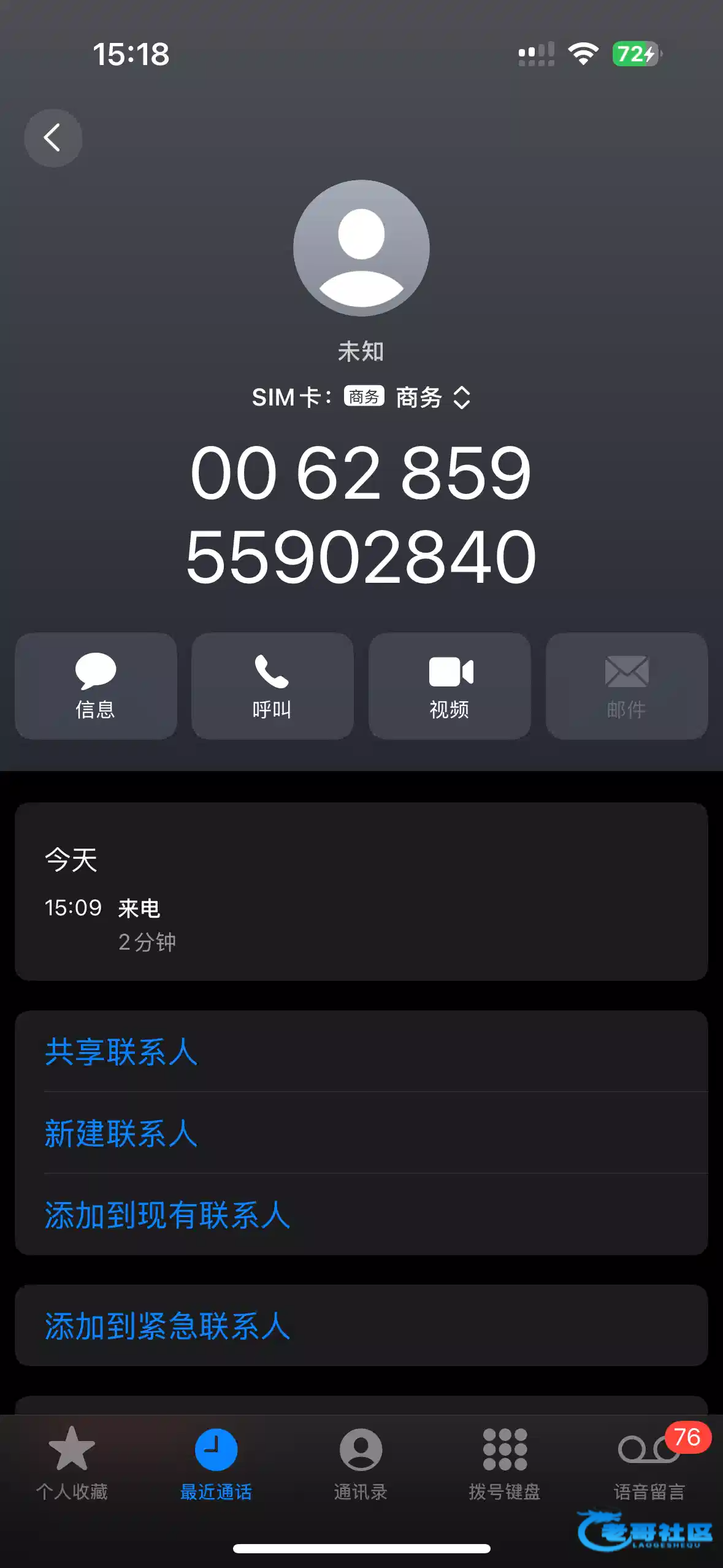This screenshot has height=1568, width=723.
Task: Send a message via the 信息 button
Action: click(x=96, y=686)
